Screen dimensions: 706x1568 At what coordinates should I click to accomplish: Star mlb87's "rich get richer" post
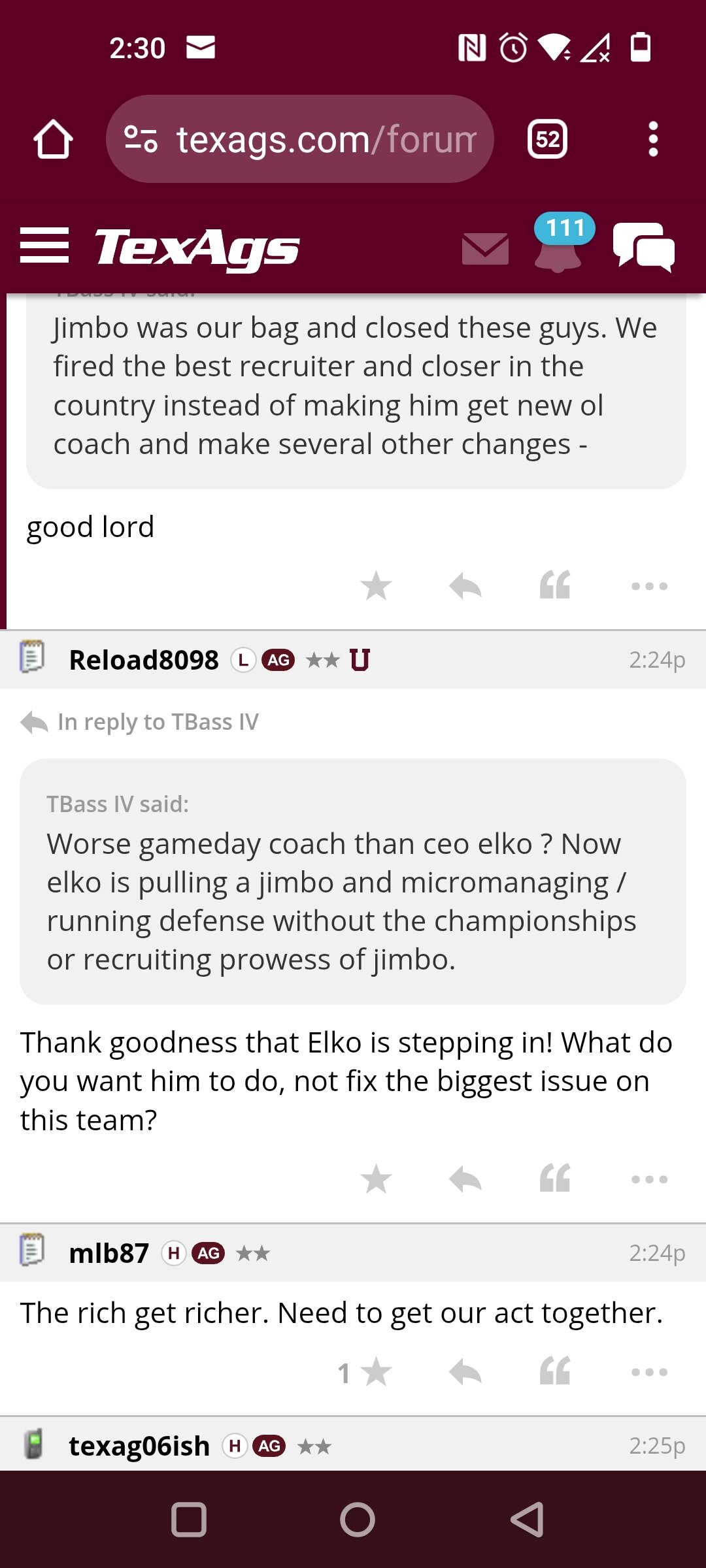pyautogui.click(x=377, y=1371)
